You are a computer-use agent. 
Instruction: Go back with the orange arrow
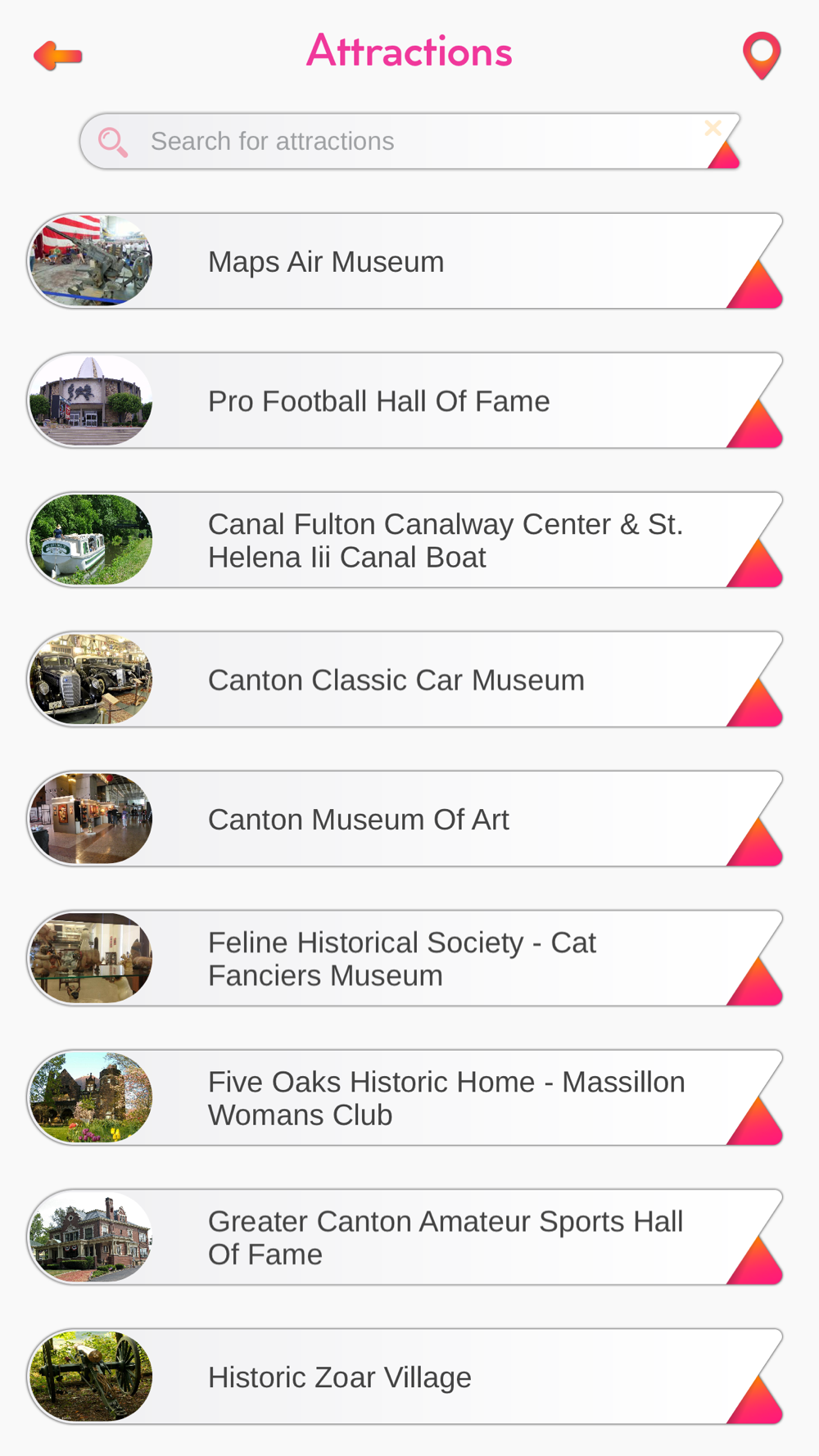[x=57, y=56]
